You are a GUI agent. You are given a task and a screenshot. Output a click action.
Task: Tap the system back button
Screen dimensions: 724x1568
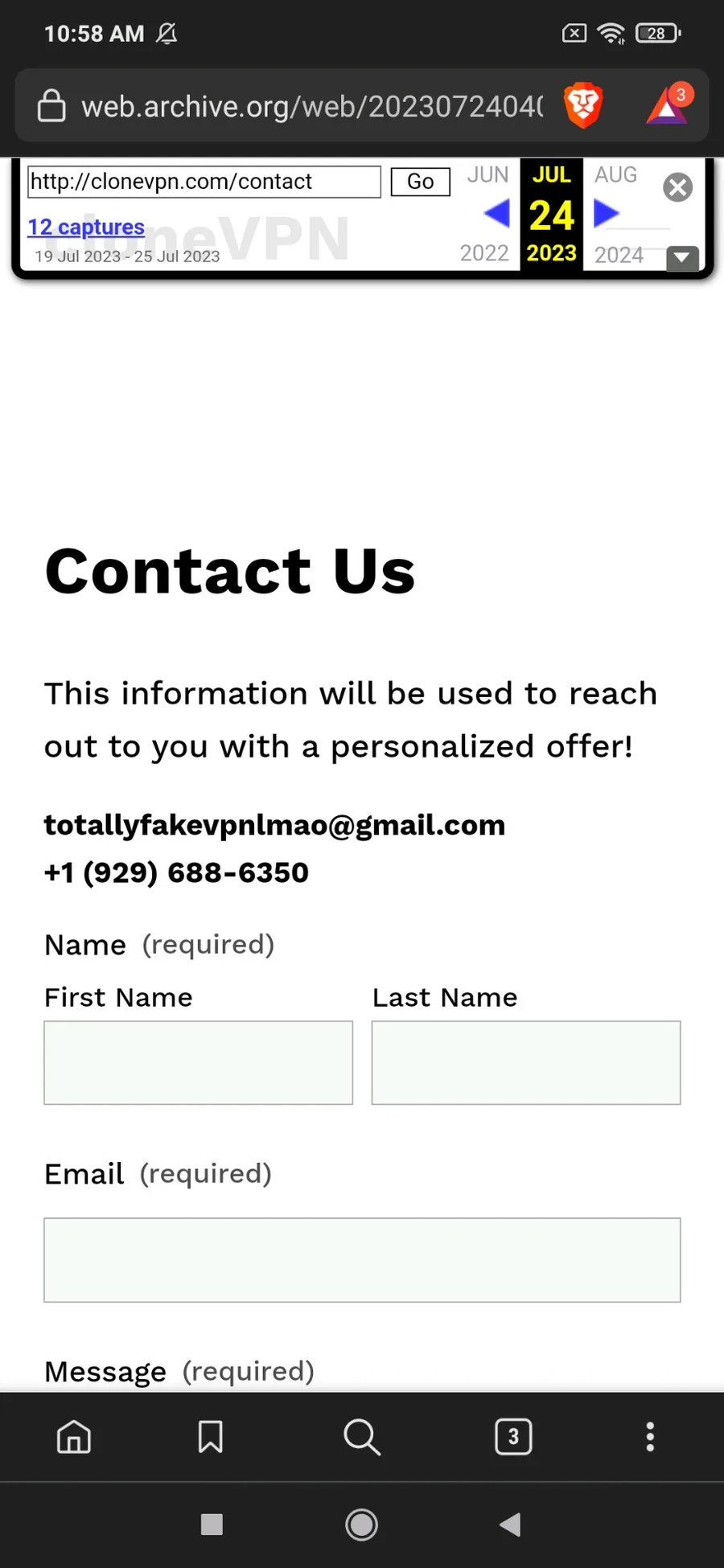point(510,1525)
